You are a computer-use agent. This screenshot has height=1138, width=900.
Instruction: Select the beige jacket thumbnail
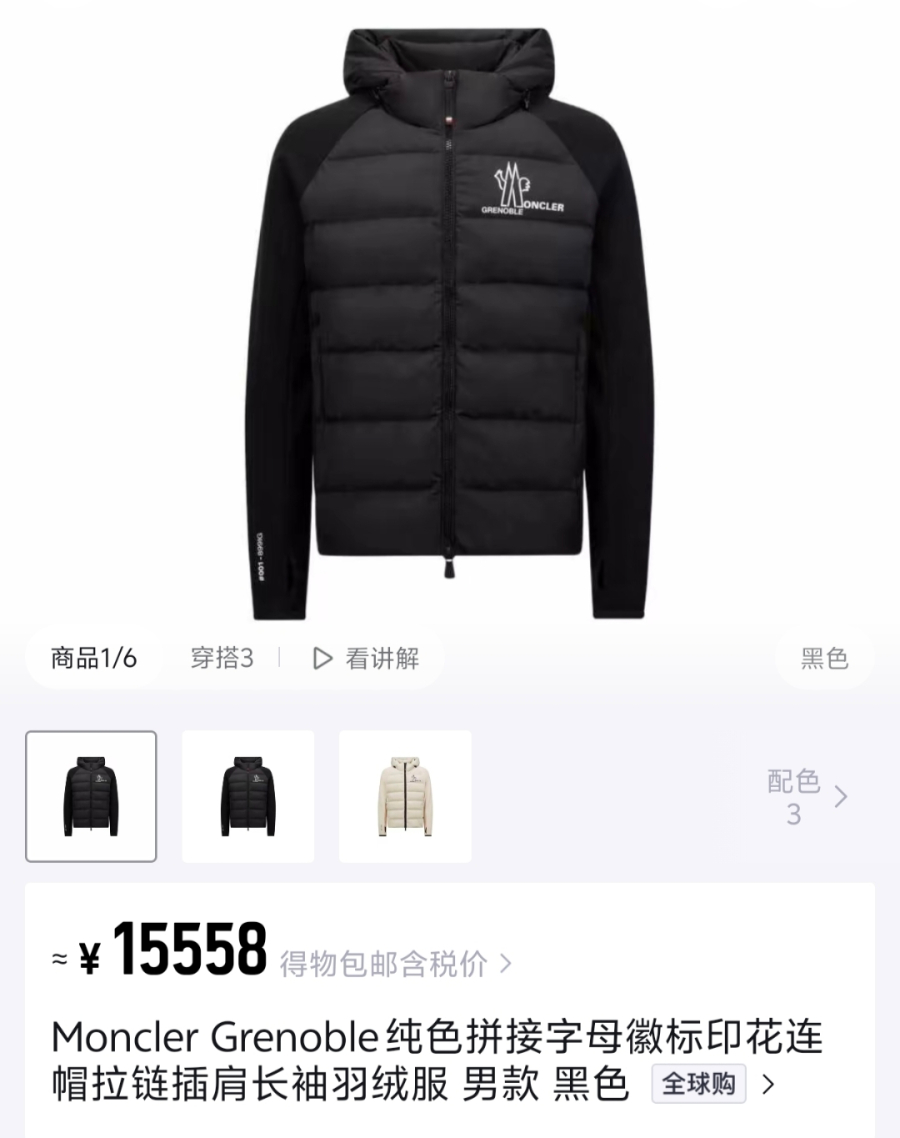[x=405, y=796]
